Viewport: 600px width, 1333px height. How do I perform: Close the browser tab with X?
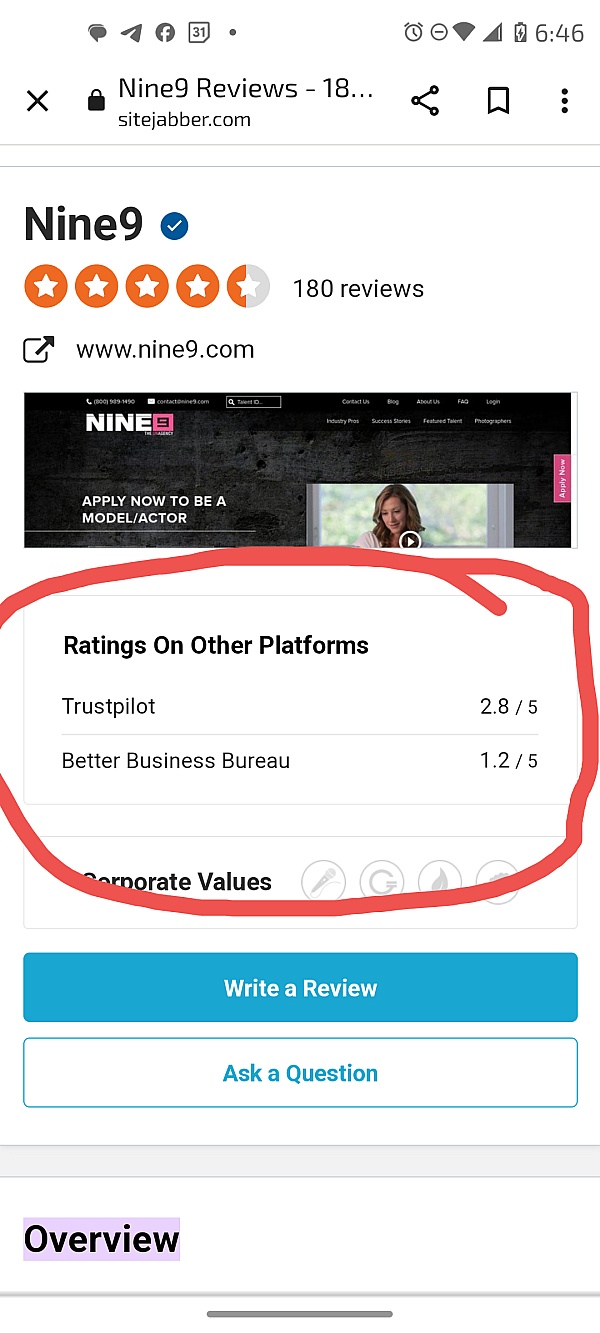coord(37,101)
